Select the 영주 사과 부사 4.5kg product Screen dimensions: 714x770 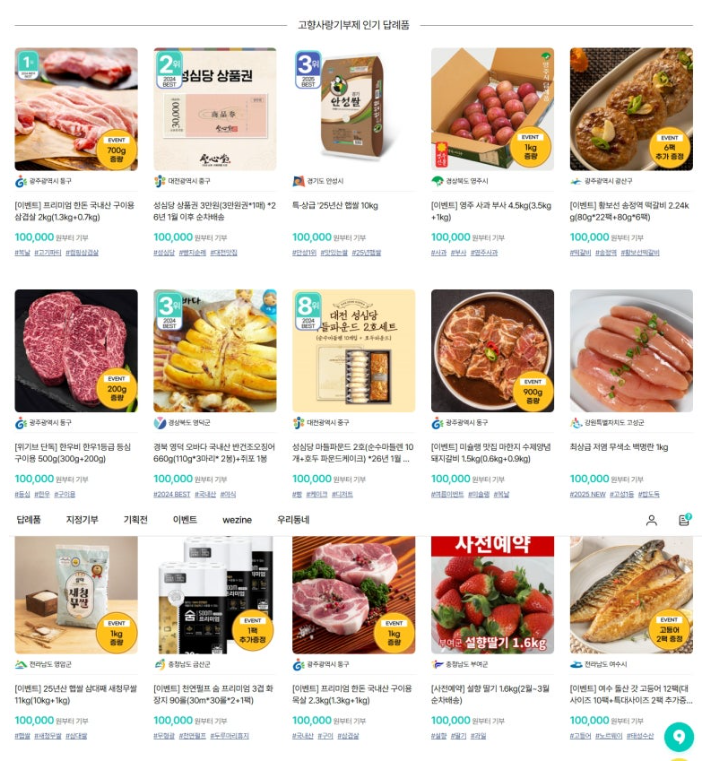492,109
